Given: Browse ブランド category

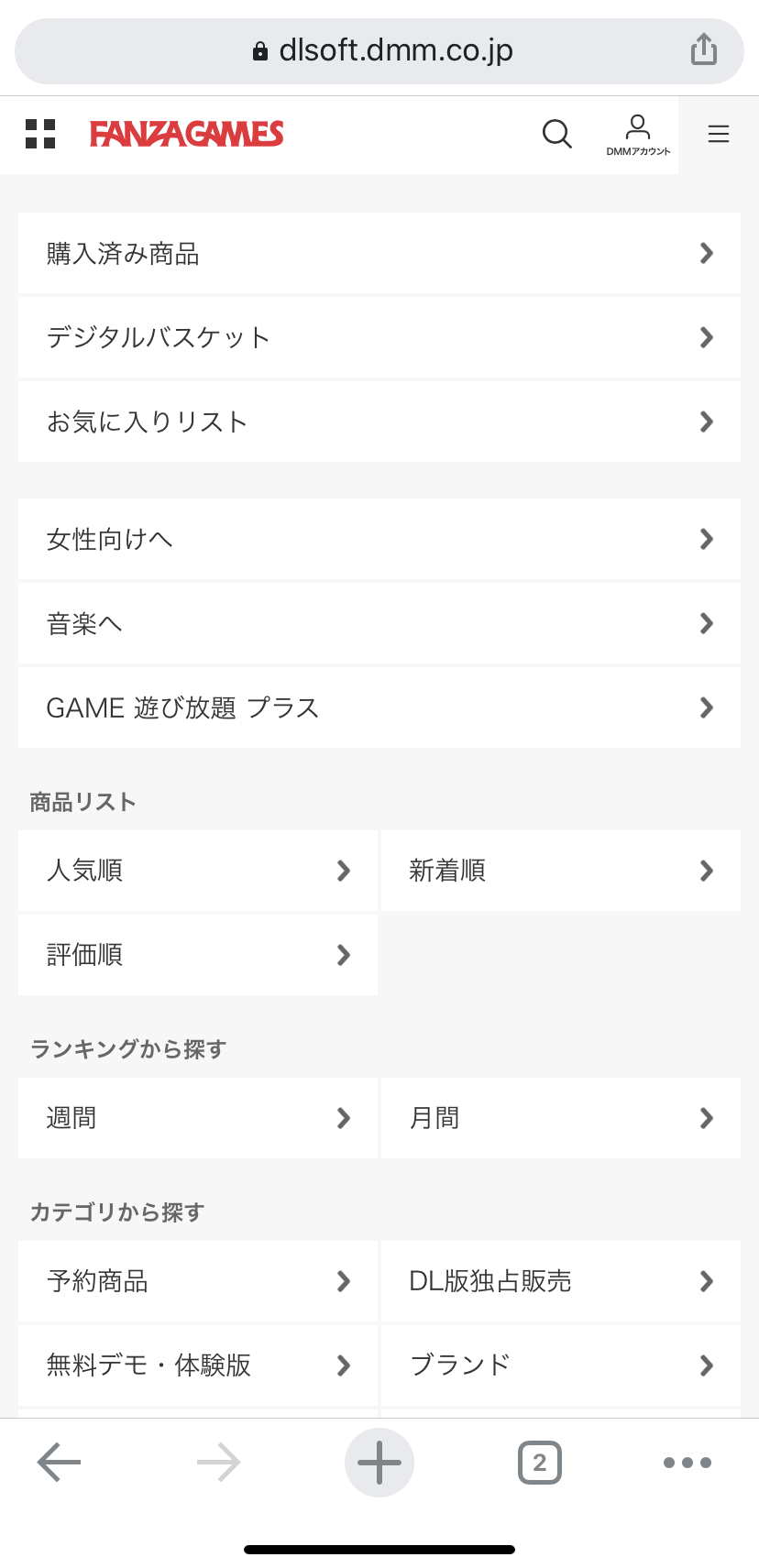Looking at the screenshot, I should (560, 1365).
